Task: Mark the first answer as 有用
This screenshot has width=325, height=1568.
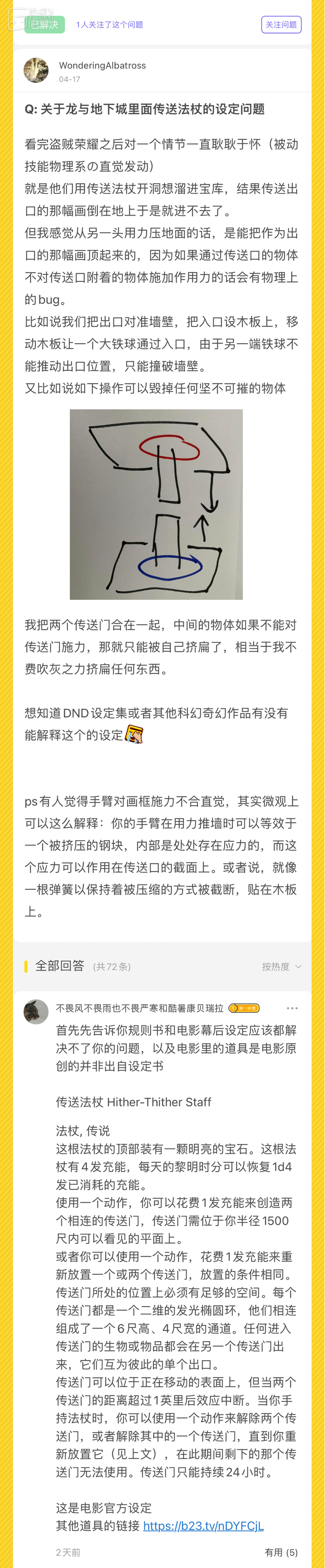Action: pyautogui.click(x=281, y=1552)
